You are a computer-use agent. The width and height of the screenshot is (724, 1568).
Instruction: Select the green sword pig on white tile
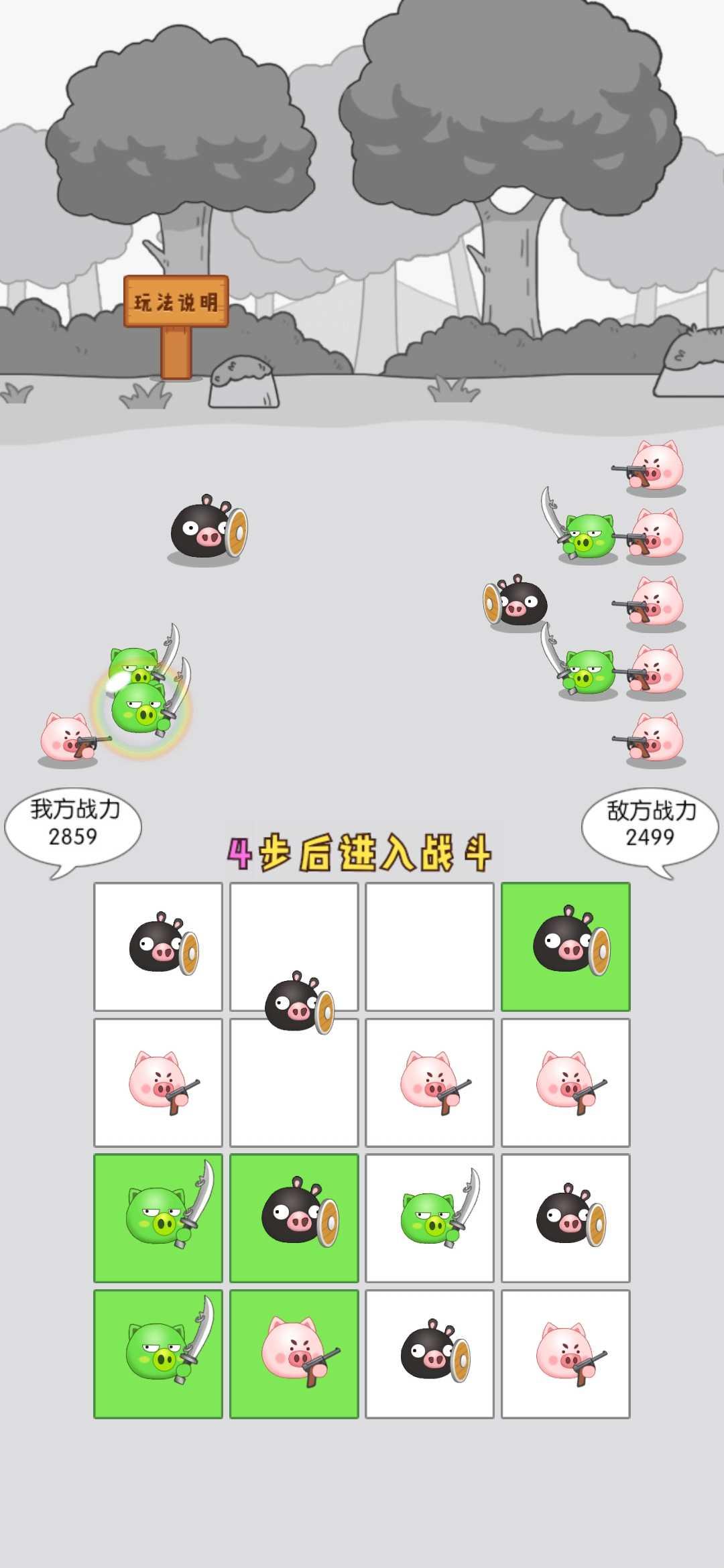(430, 1218)
